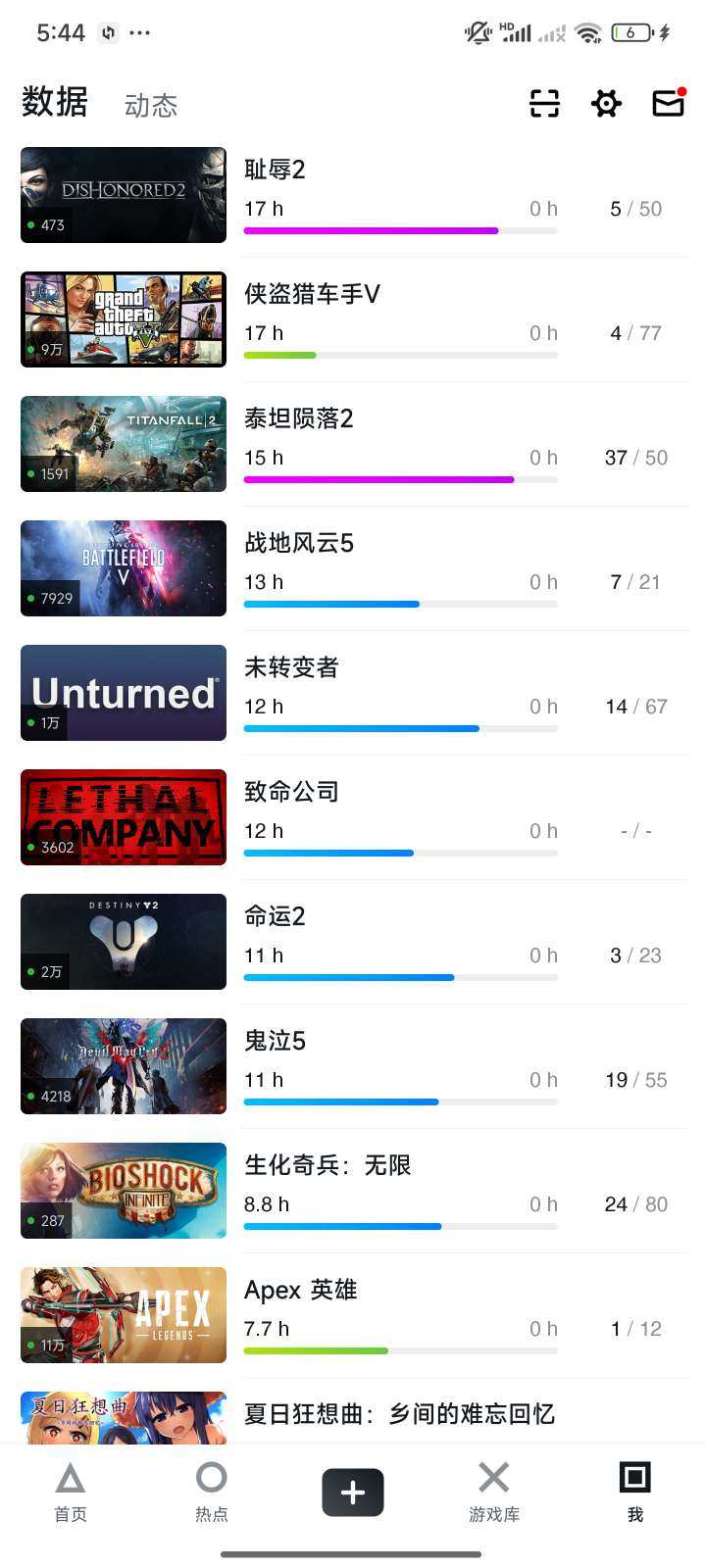Tap the plus create button
Viewport: 706px width, 1568px height.
(353, 1493)
